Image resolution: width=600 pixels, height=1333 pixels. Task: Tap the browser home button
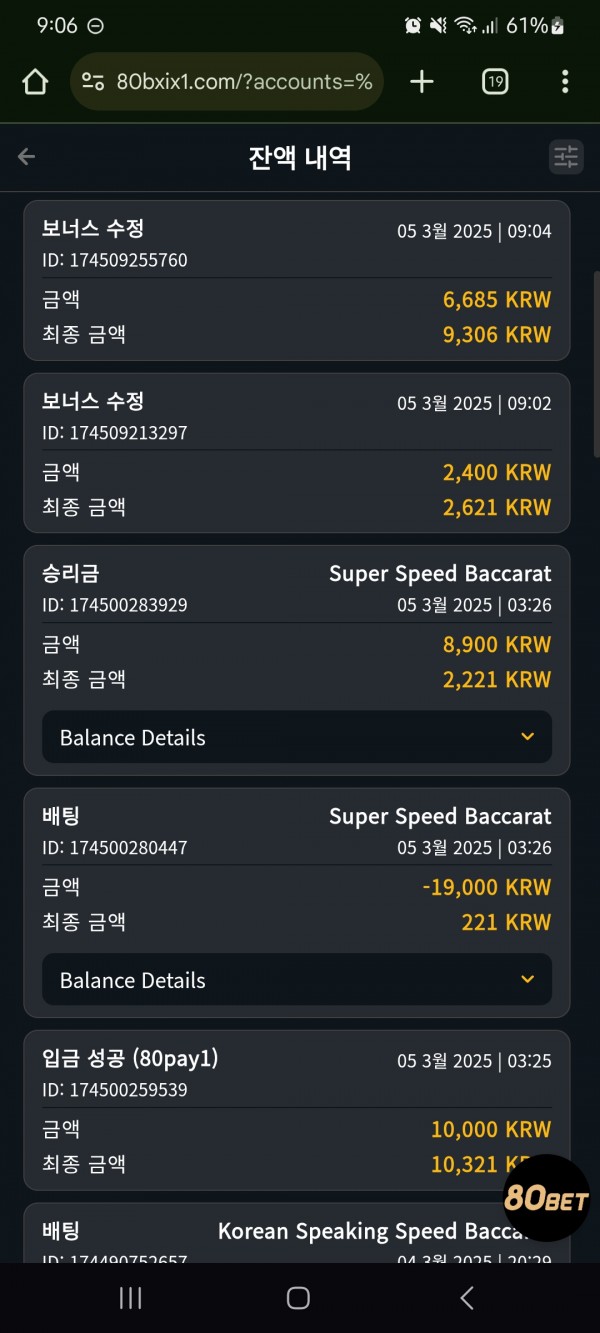(x=35, y=82)
